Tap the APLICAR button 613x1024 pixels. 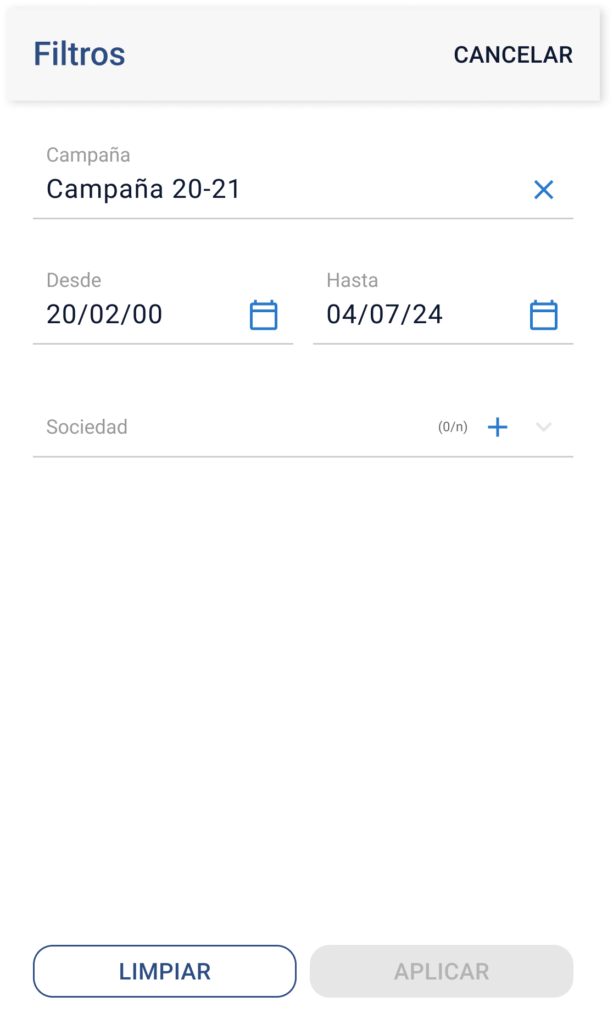441,971
